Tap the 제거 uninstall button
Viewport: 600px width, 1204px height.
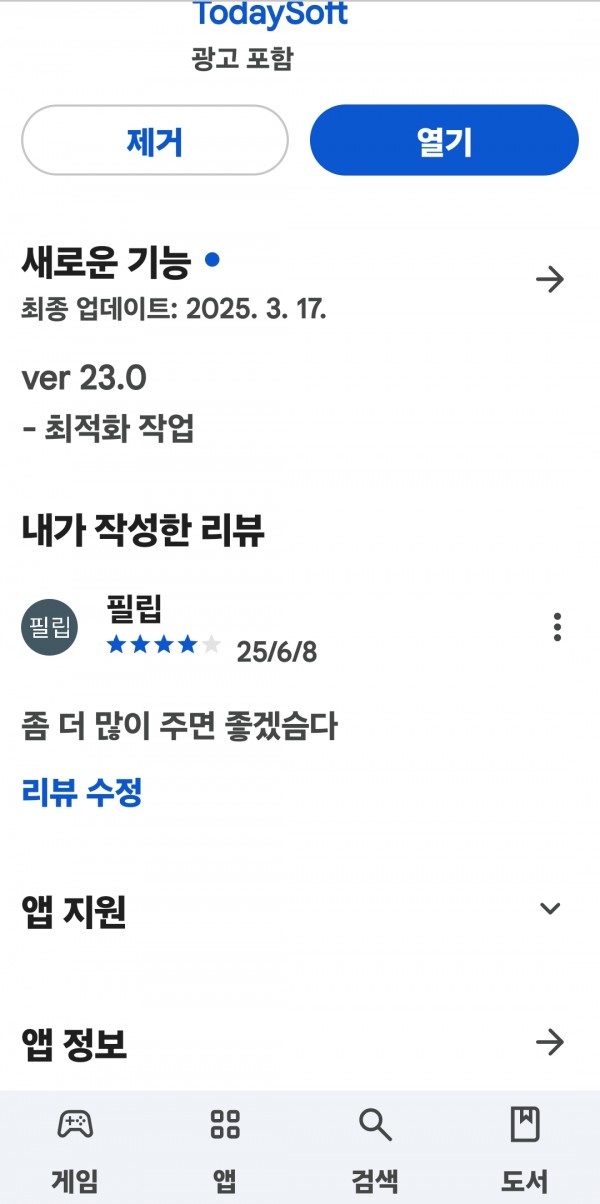tap(155, 141)
